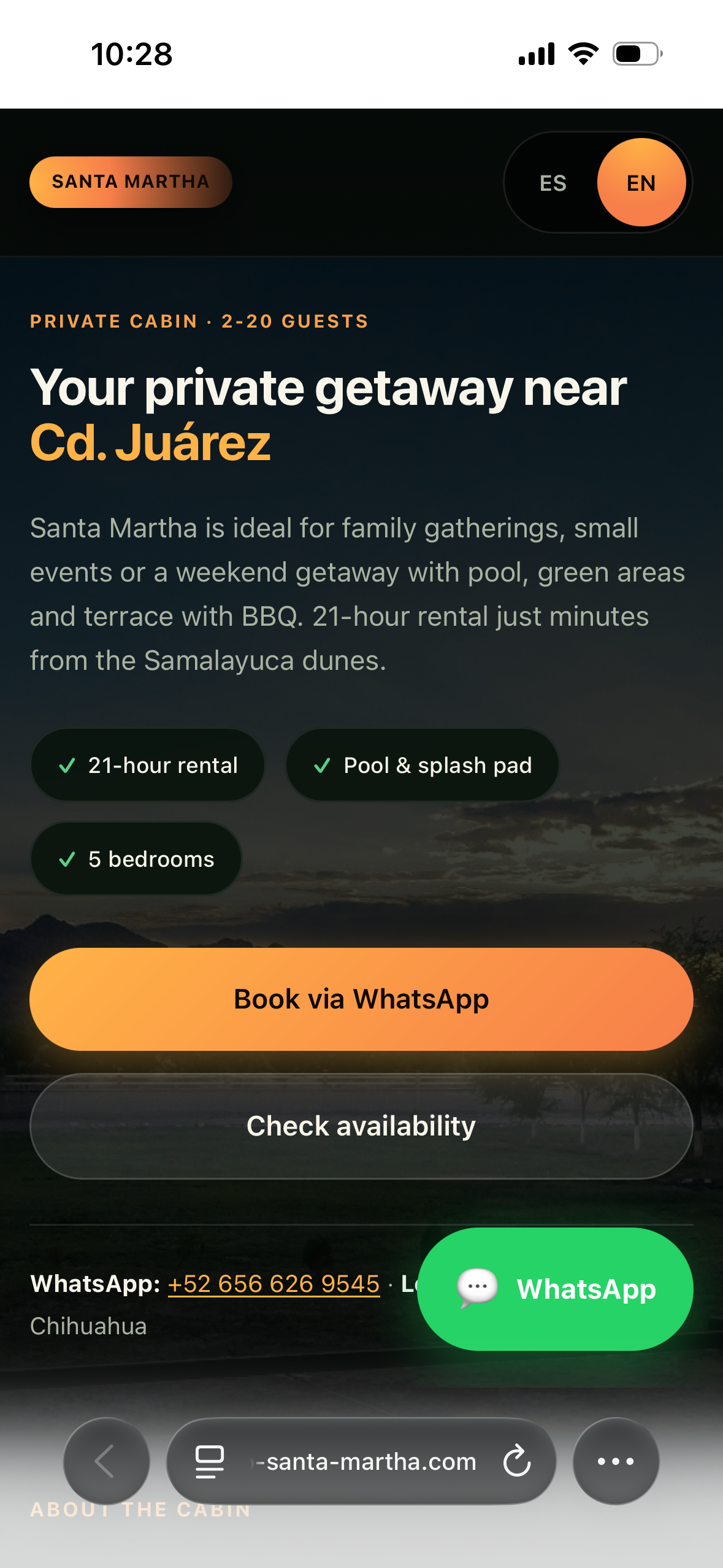Tap the battery indicator
Viewport: 723px width, 1568px height.
pyautogui.click(x=634, y=54)
